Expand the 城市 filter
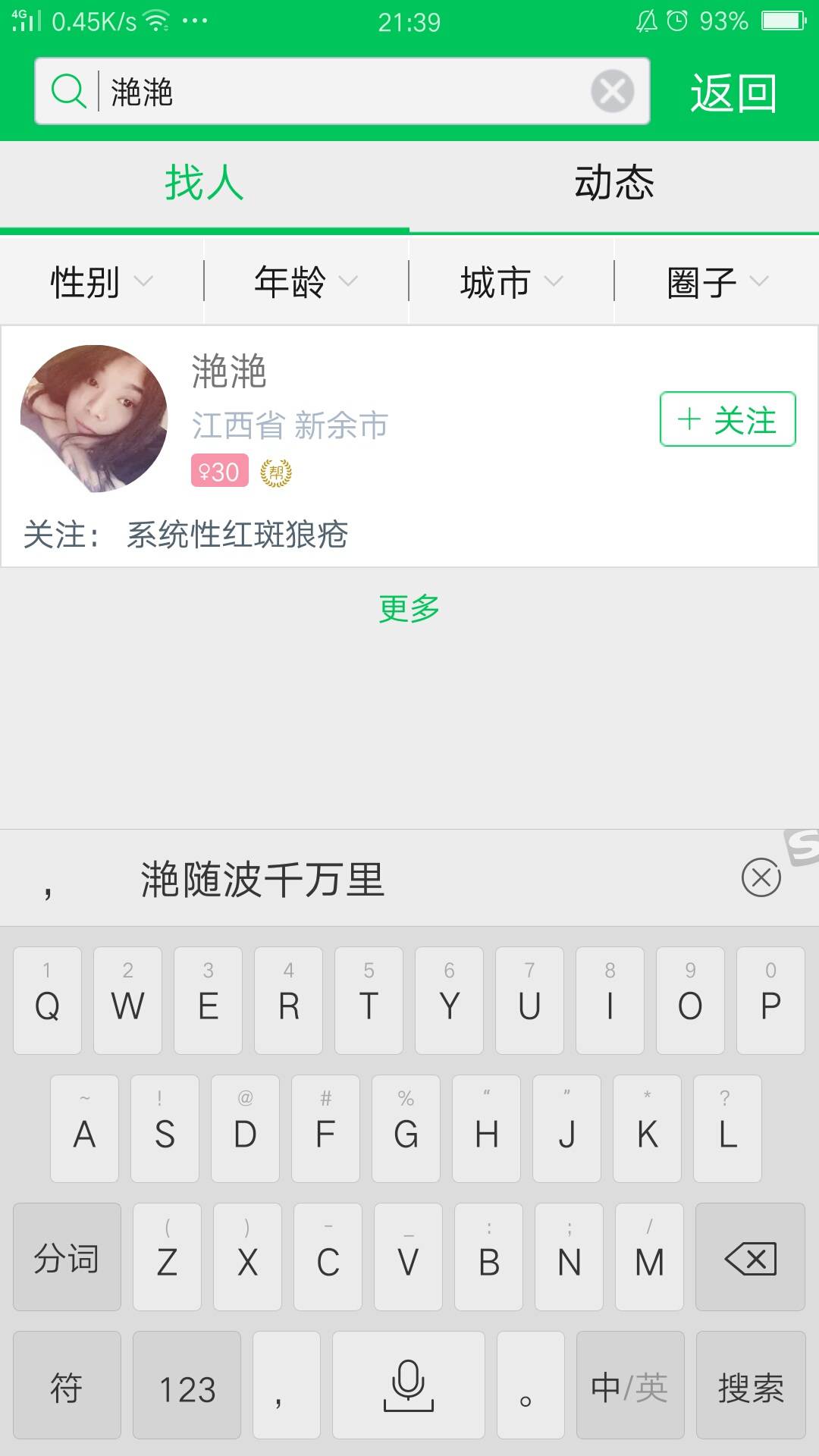 [x=511, y=282]
